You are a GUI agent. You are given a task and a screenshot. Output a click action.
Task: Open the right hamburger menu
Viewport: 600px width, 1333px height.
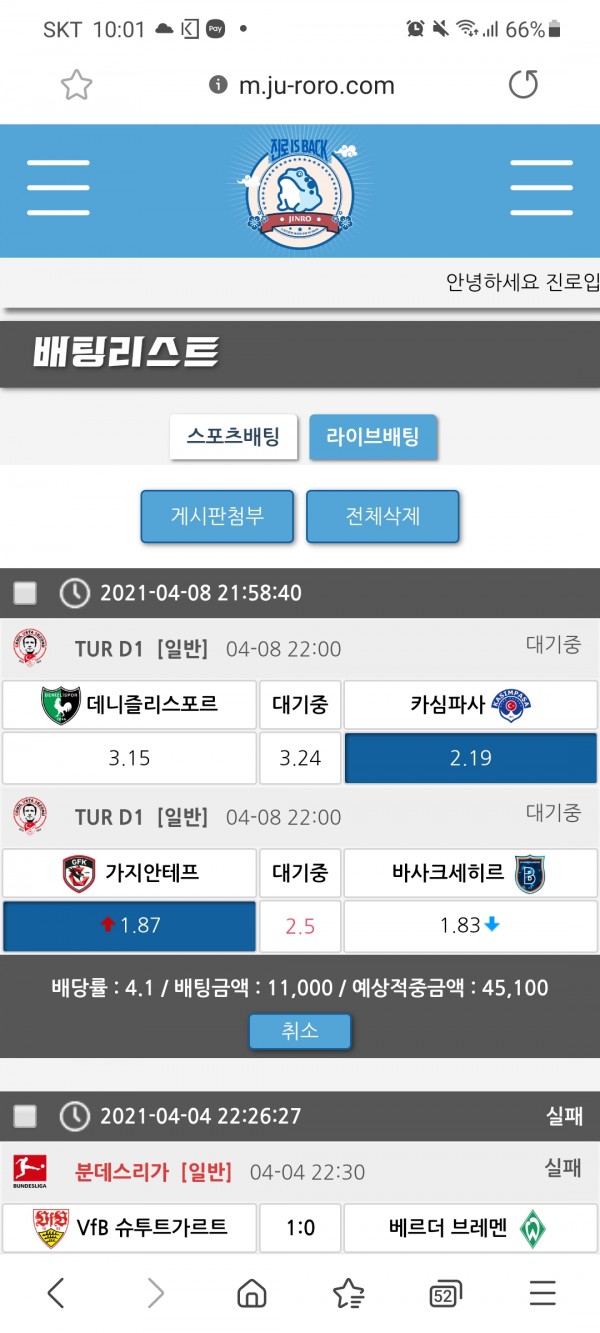pos(541,188)
